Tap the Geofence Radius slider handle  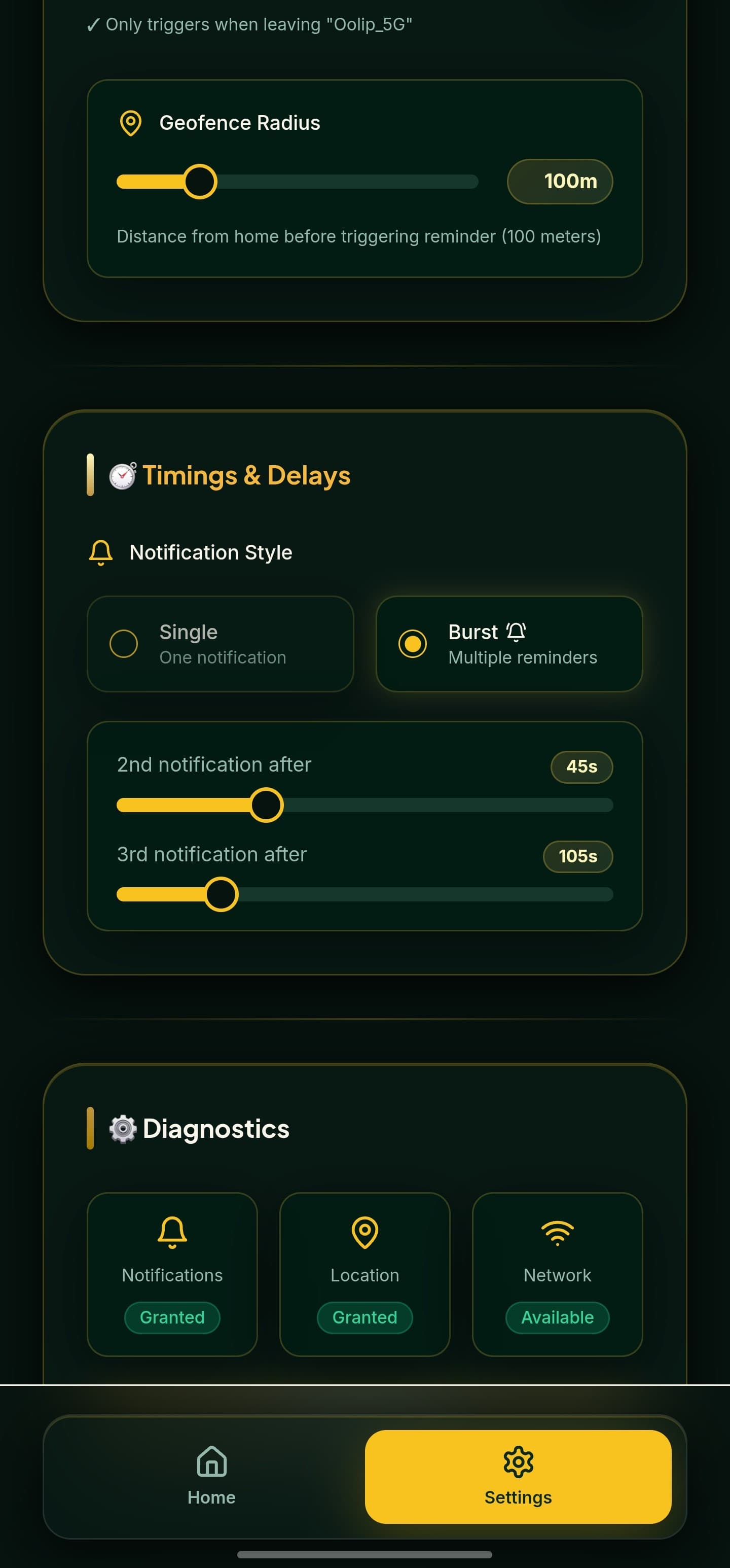[x=200, y=182]
